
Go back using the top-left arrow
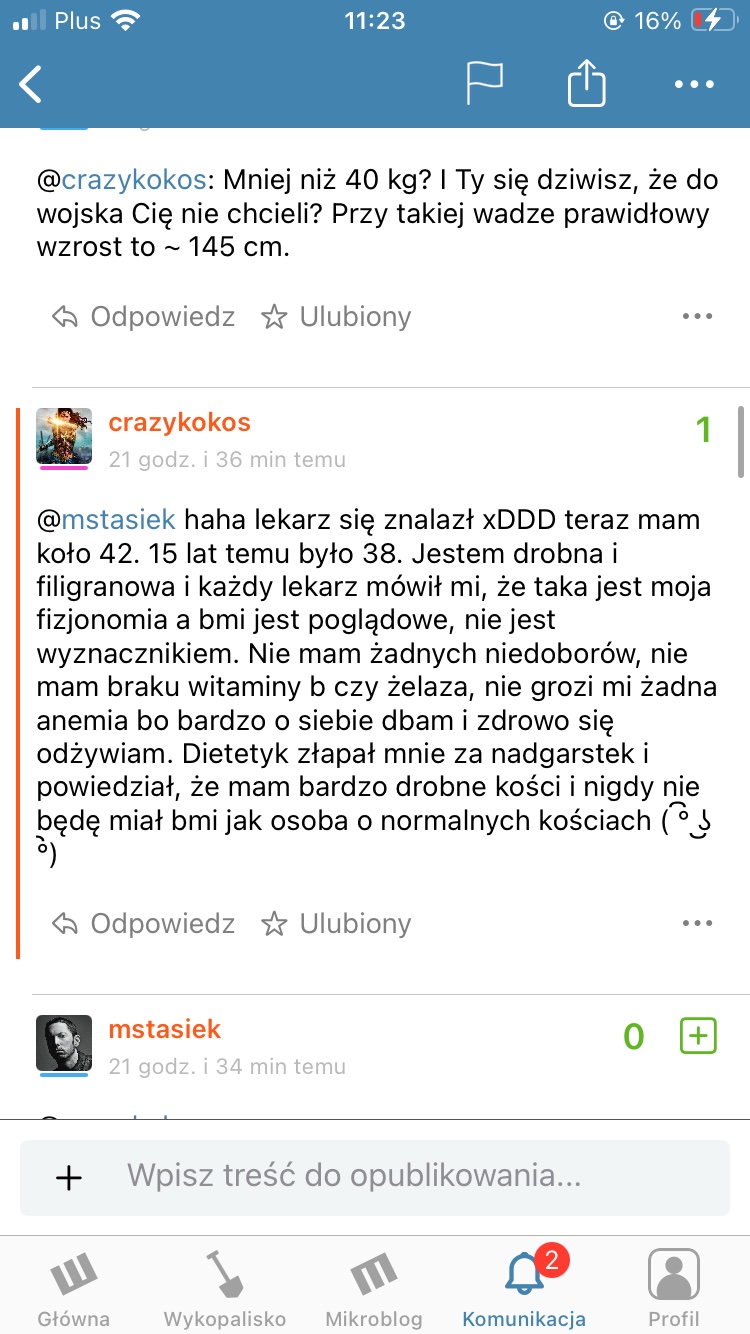[32, 84]
